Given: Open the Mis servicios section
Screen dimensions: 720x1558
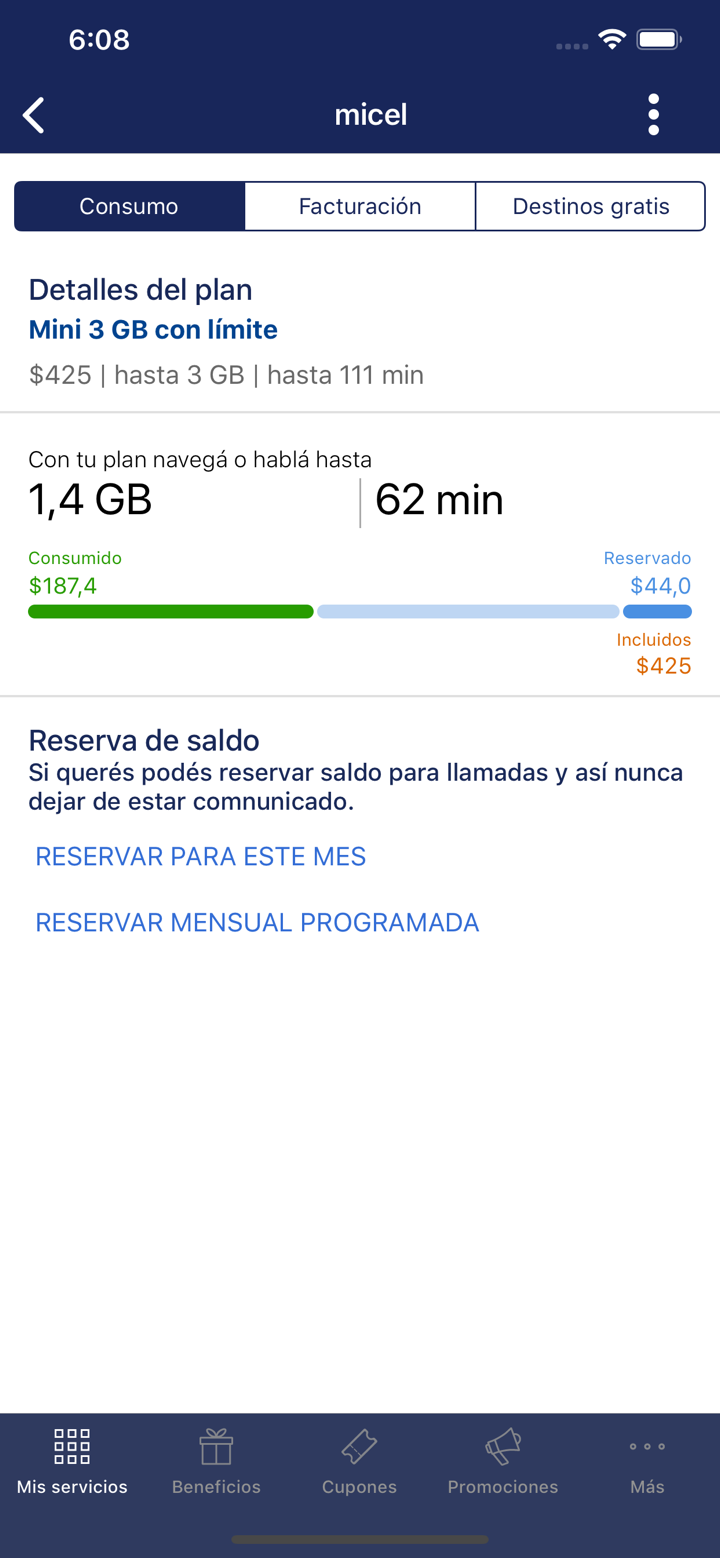Looking at the screenshot, I should click(71, 1460).
